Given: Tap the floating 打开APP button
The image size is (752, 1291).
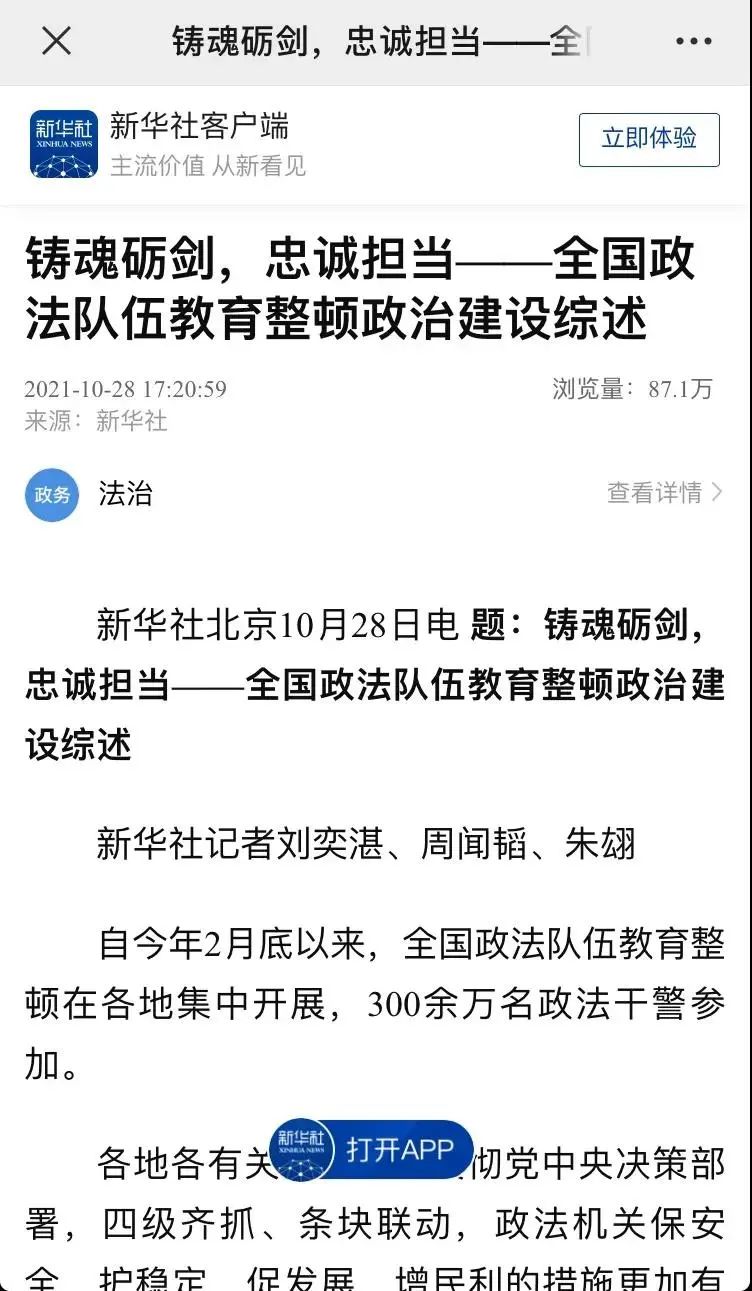Looking at the screenshot, I should click(x=371, y=1149).
